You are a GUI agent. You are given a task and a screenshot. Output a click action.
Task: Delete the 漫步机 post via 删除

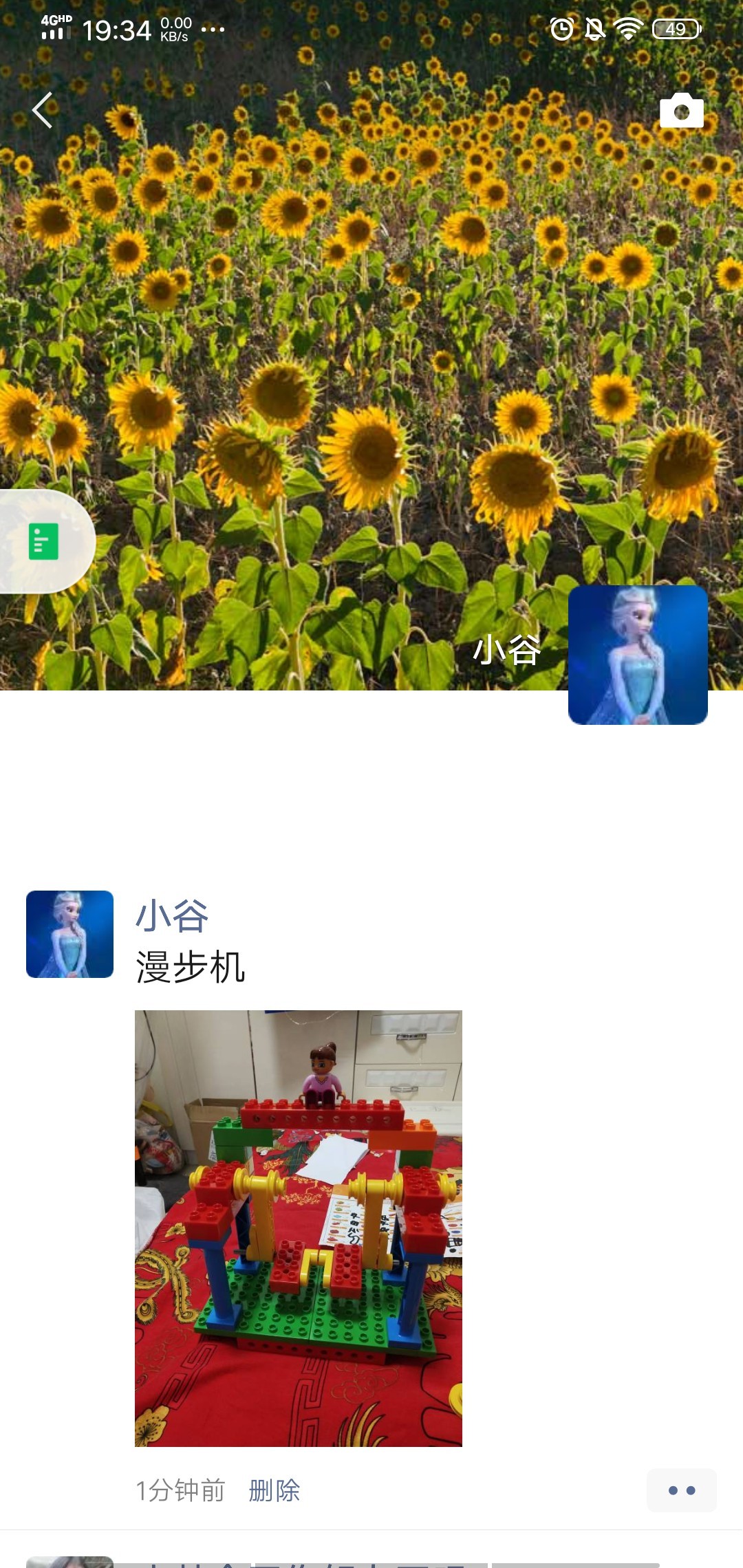point(274,1490)
